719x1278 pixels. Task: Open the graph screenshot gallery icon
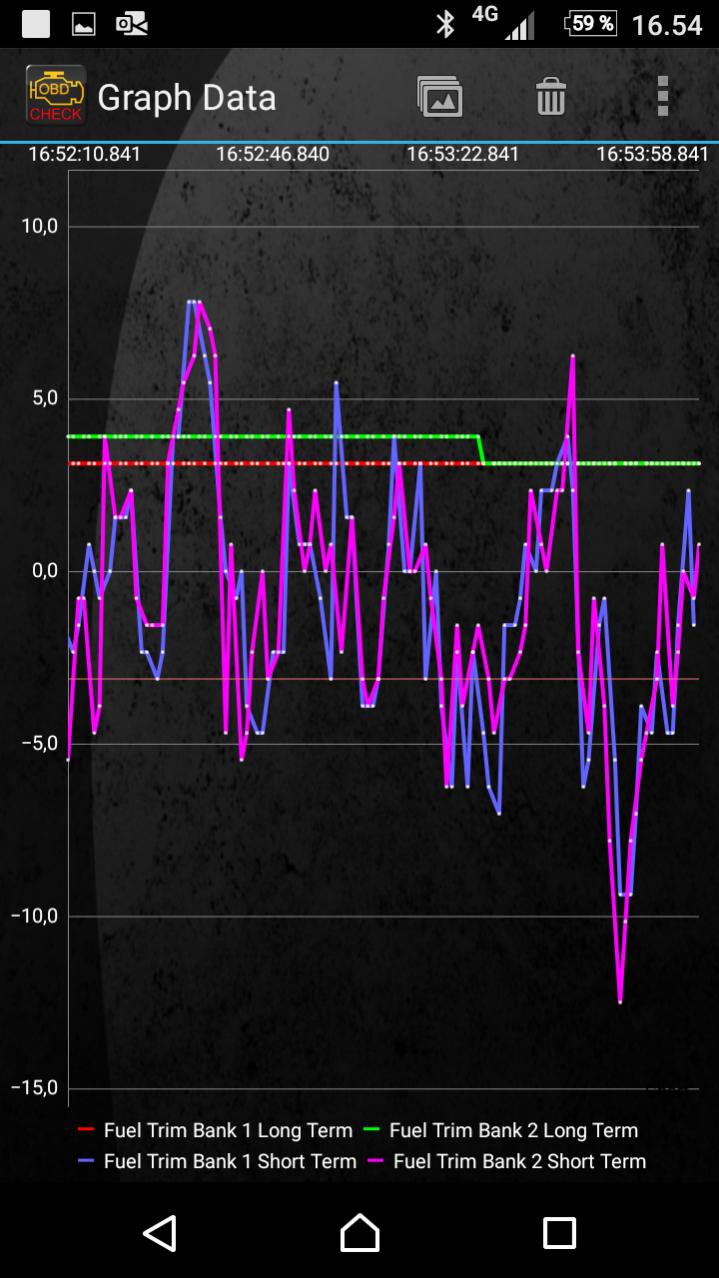[x=440, y=97]
